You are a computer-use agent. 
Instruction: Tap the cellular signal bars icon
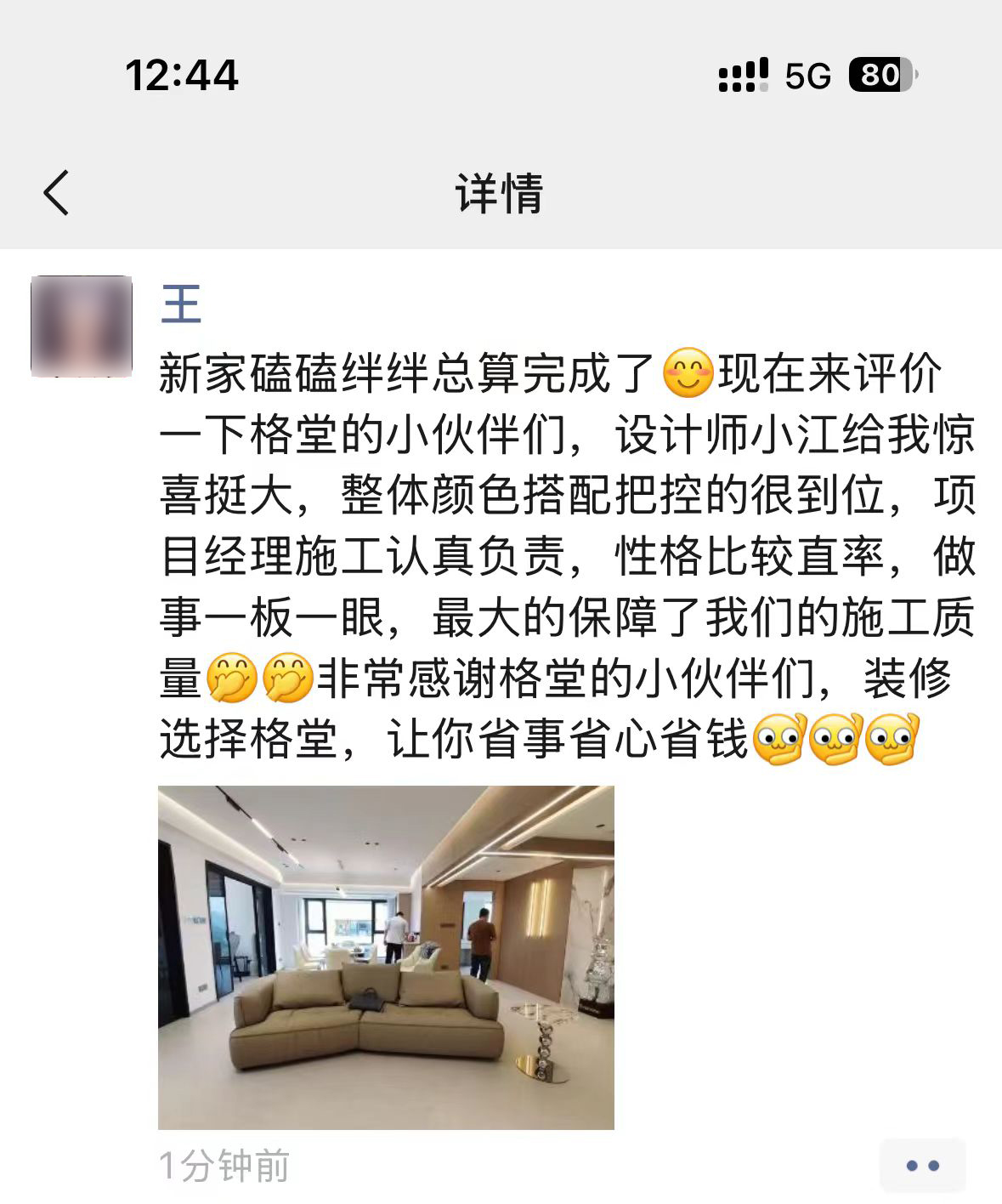coord(743,75)
